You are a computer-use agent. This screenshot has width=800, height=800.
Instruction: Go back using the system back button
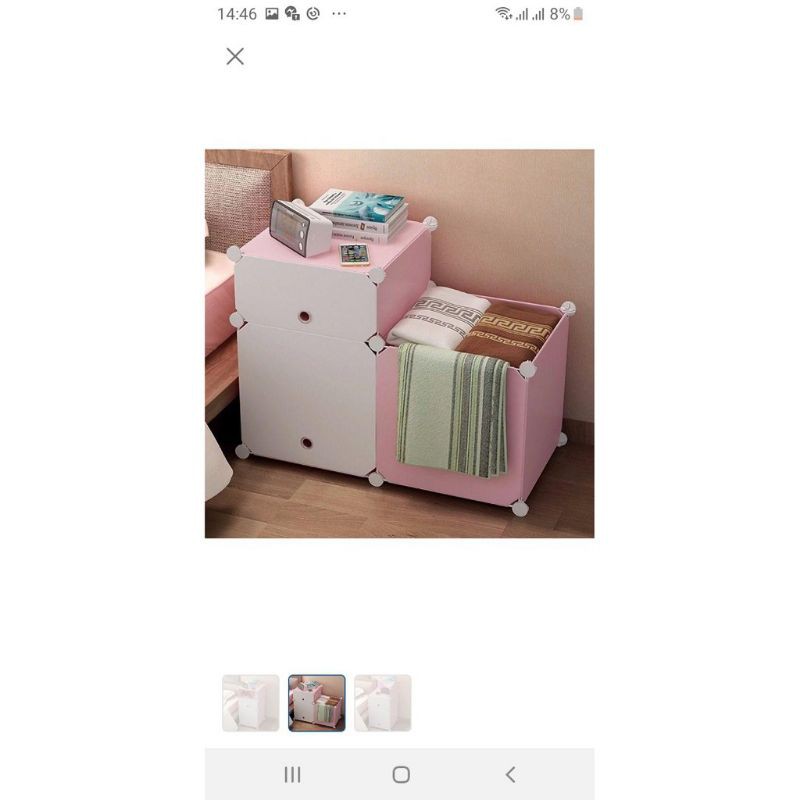[510, 774]
